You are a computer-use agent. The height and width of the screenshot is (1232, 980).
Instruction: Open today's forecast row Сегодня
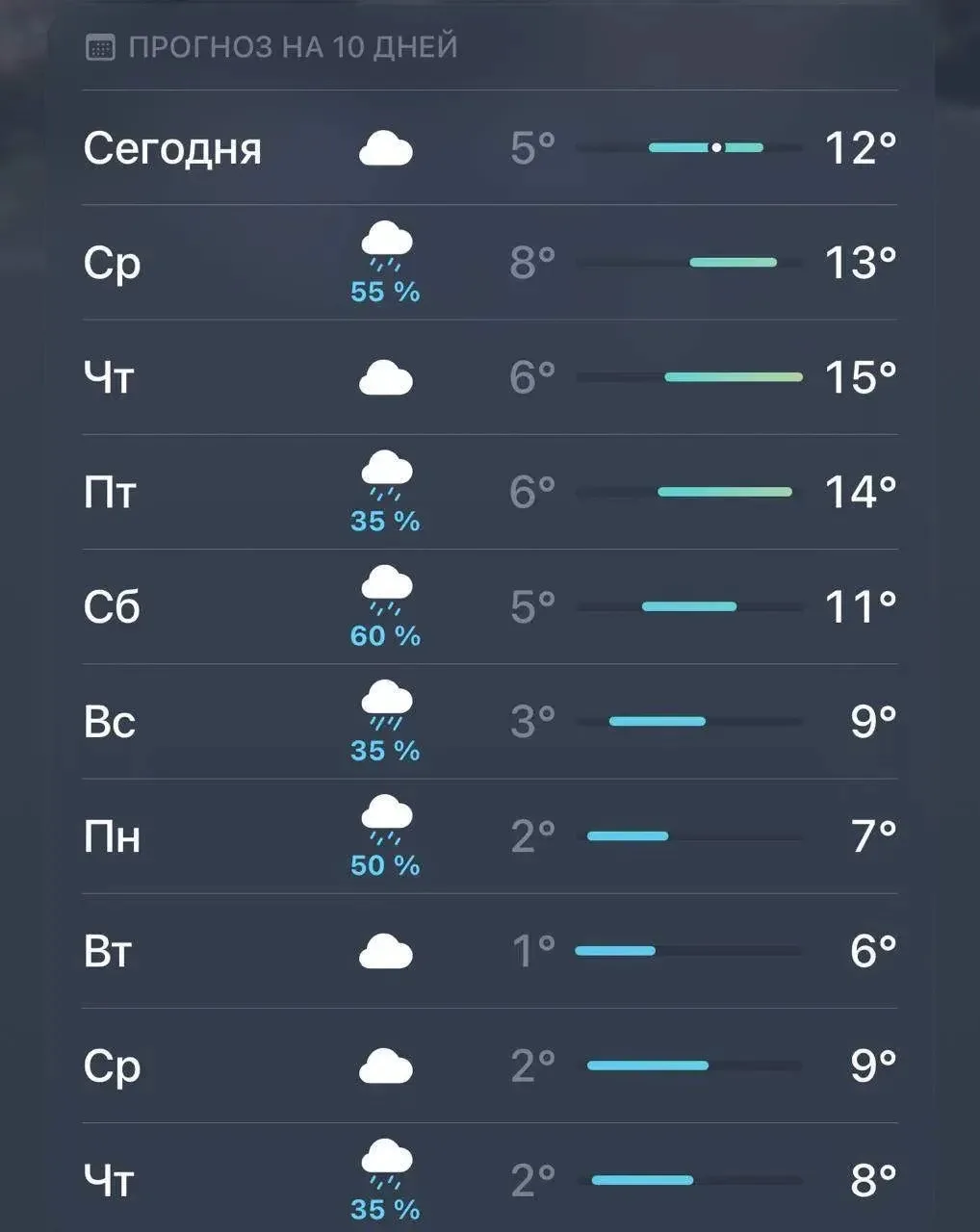489,148
